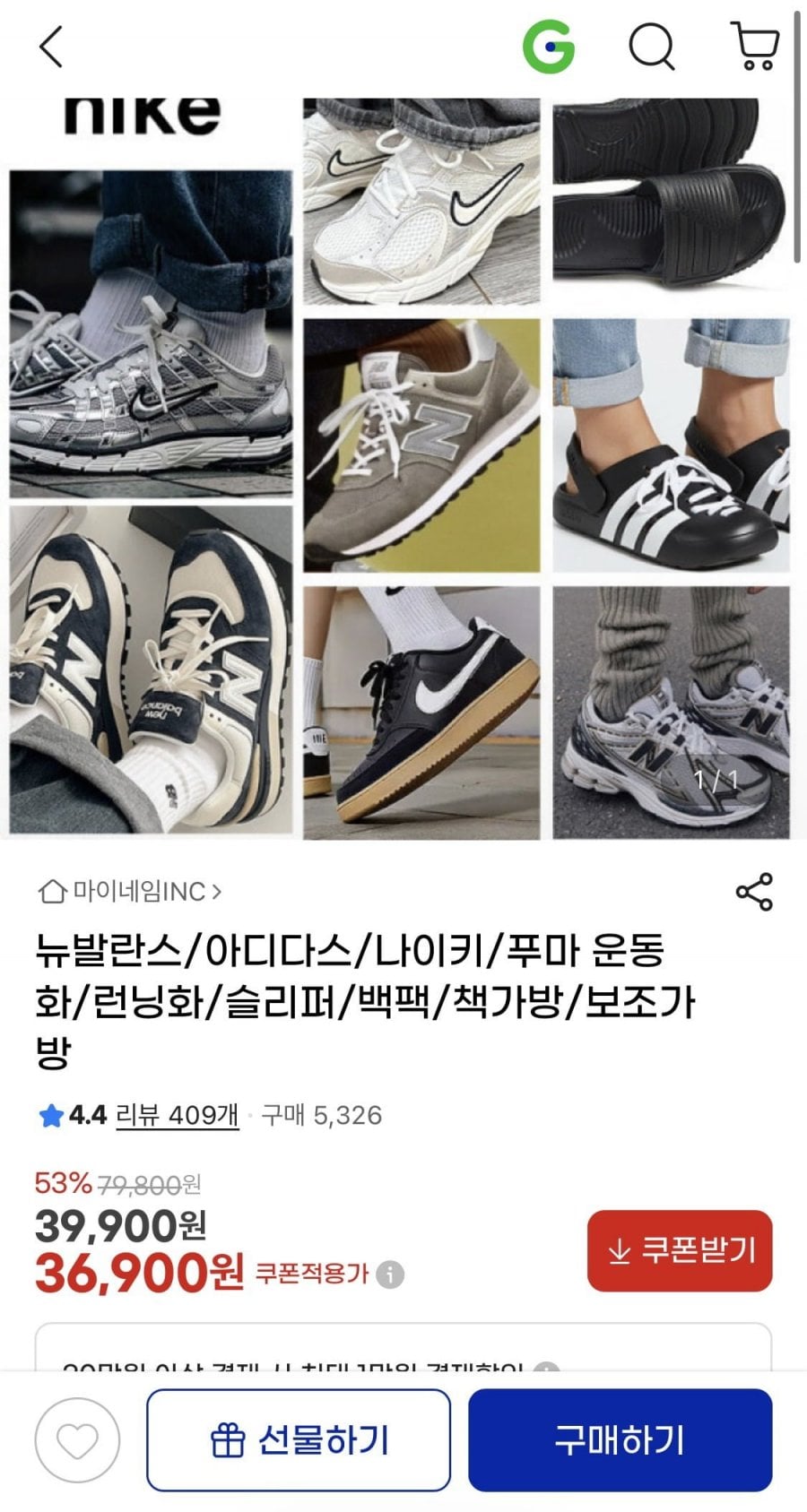Click the red 쿠폰받기 coupon button

[679, 1251]
